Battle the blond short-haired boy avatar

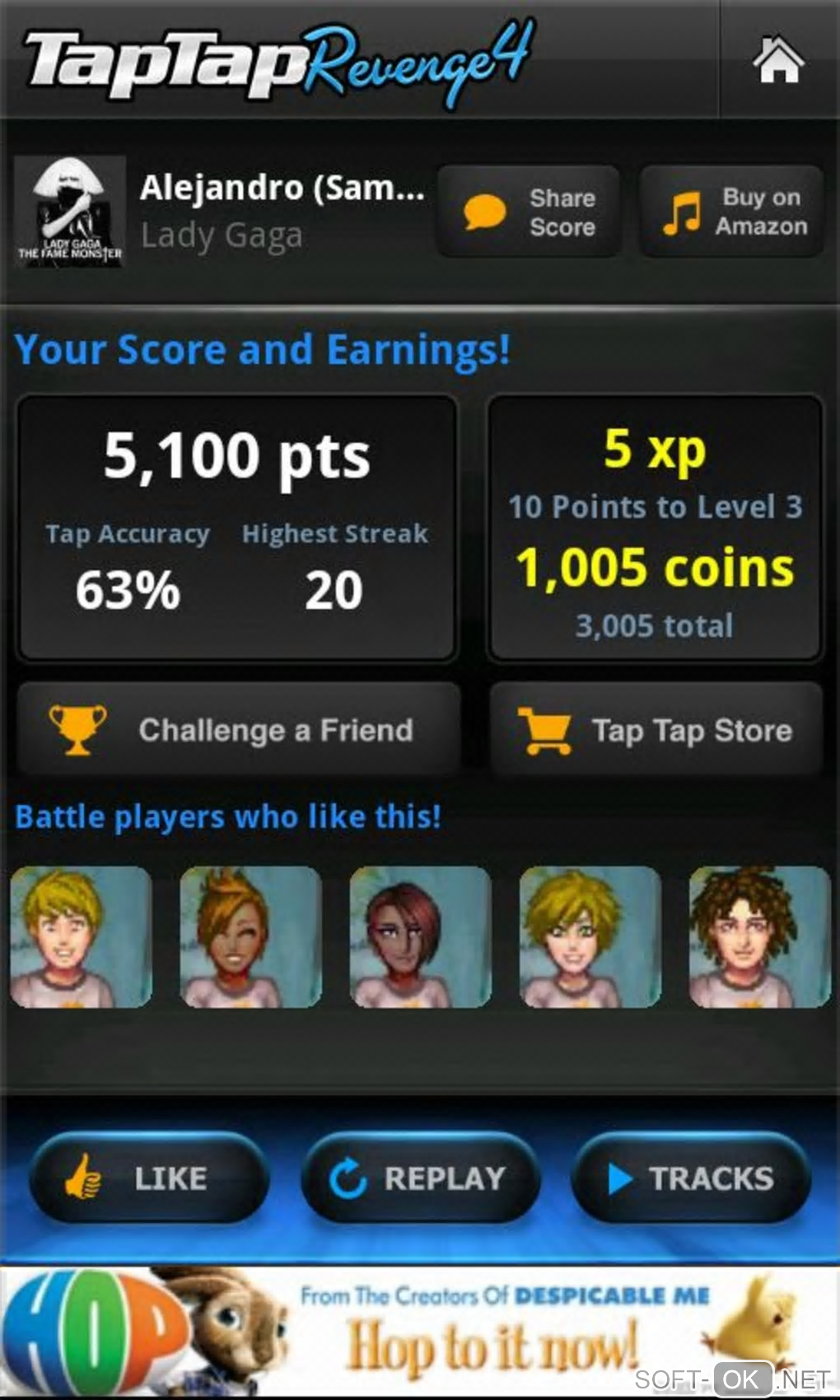tap(81, 936)
